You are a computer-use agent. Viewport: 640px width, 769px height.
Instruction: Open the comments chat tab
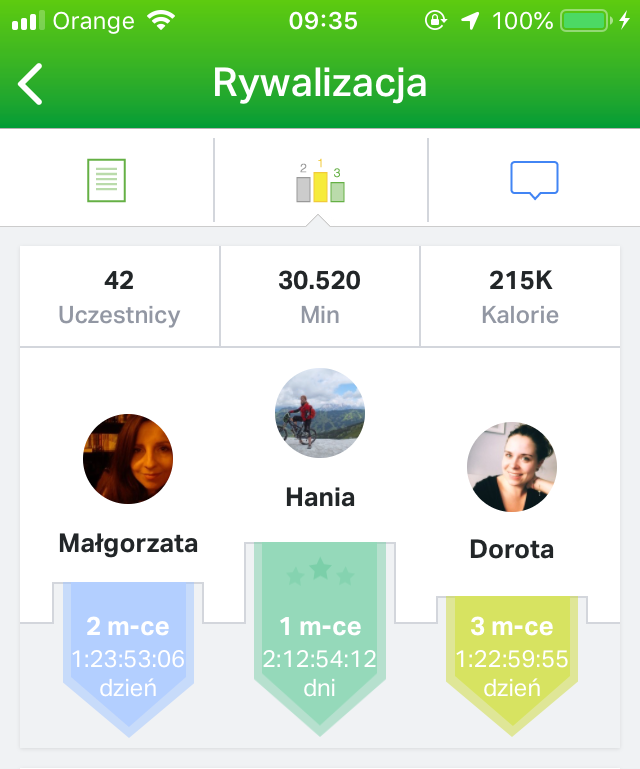pos(534,181)
